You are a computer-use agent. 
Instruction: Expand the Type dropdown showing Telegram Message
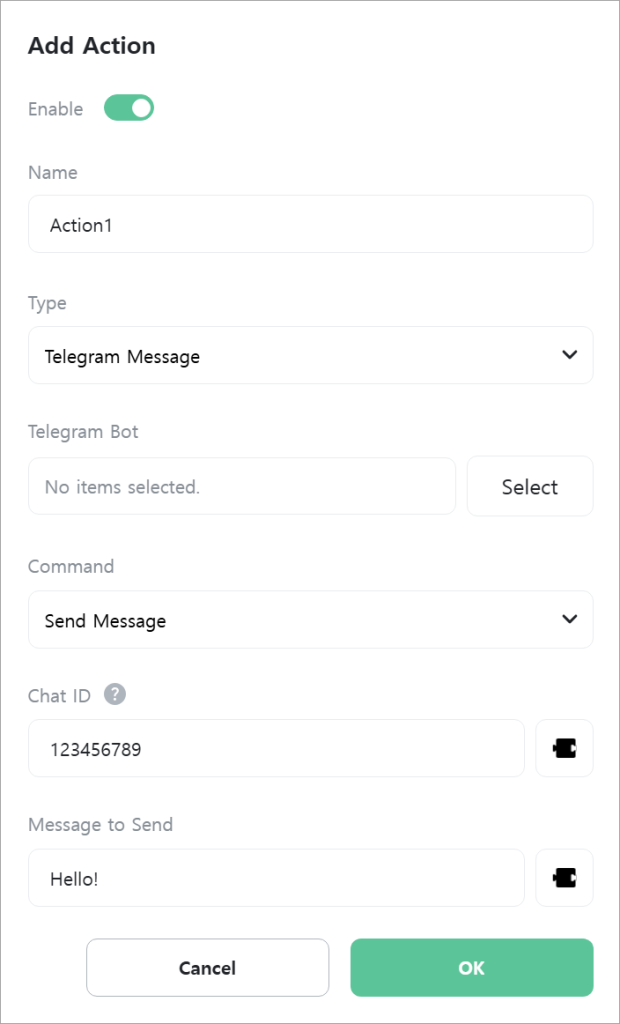pyautogui.click(x=310, y=355)
